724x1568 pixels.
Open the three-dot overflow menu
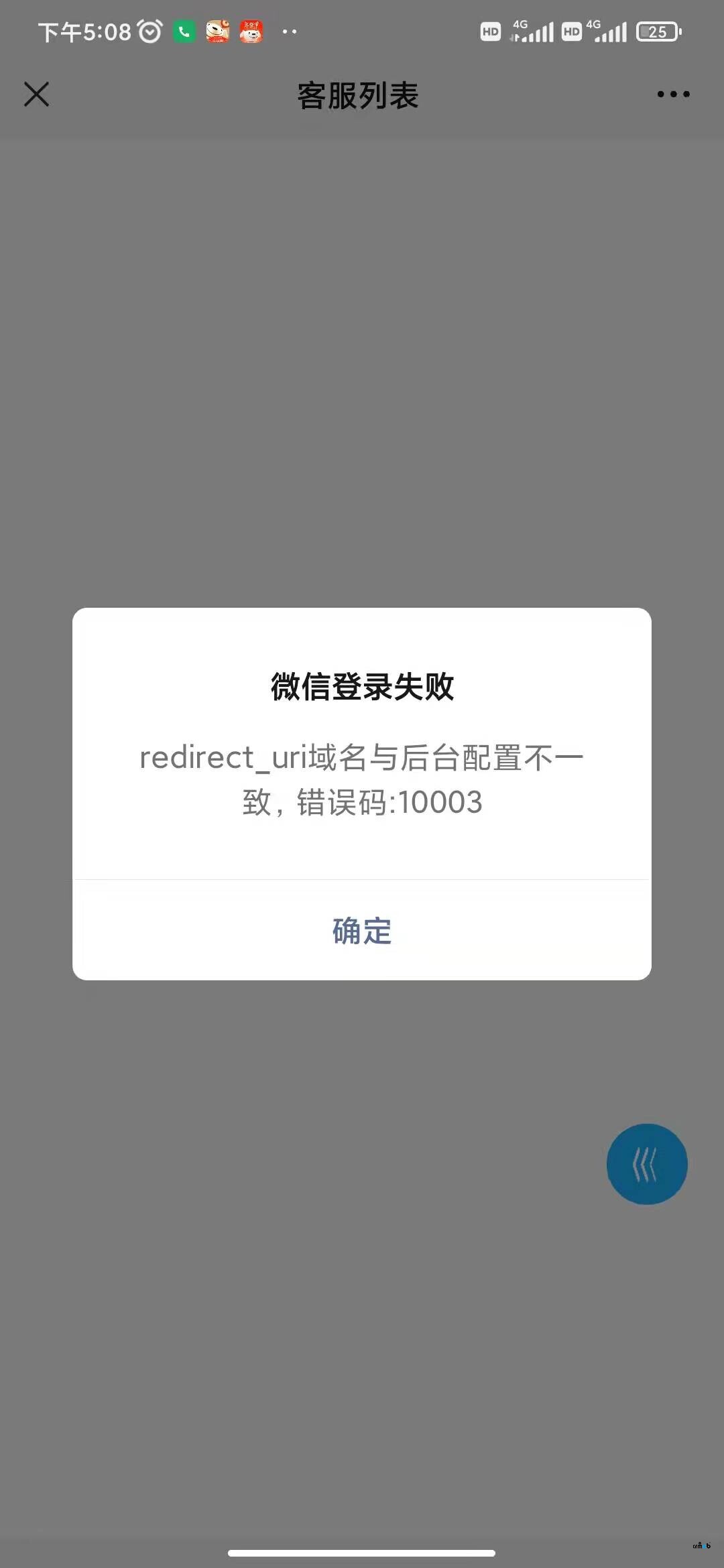[673, 94]
